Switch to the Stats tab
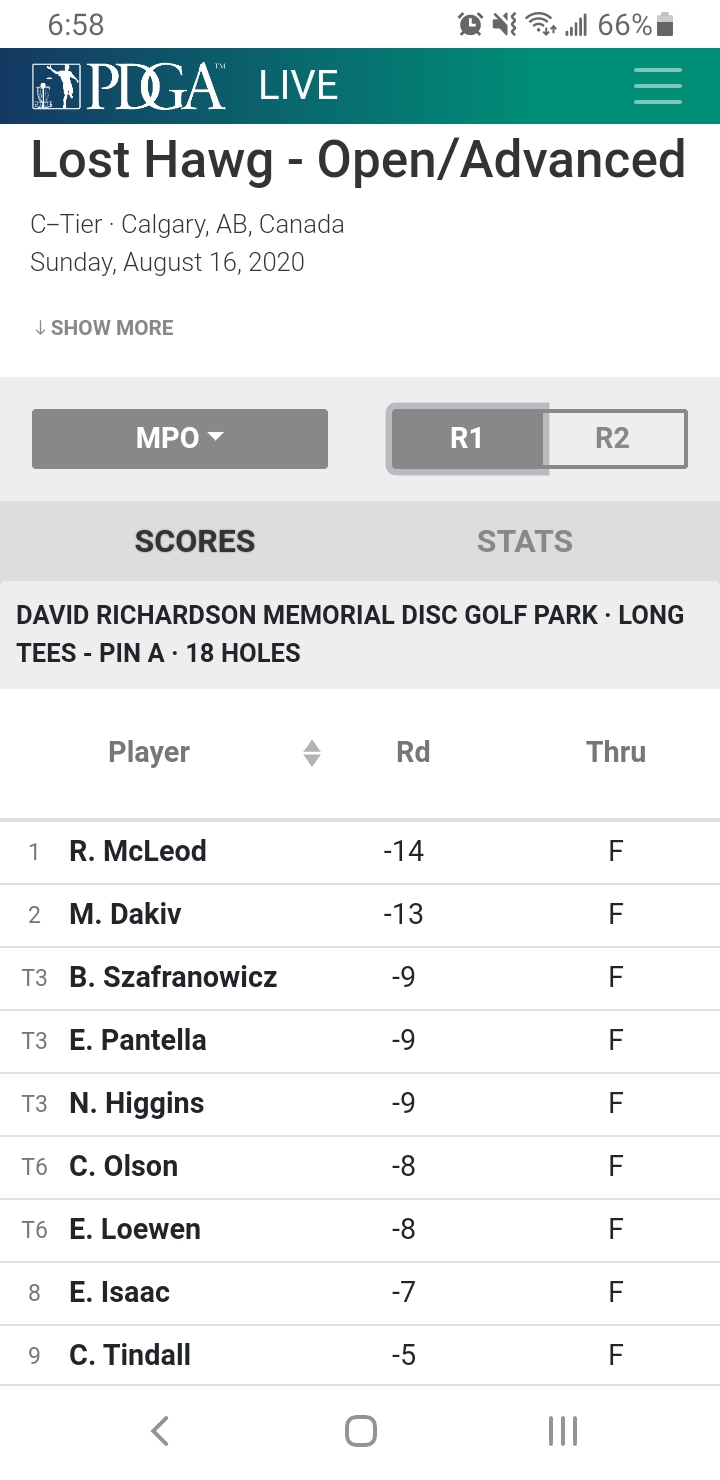The height and width of the screenshot is (1480, 720). (525, 541)
